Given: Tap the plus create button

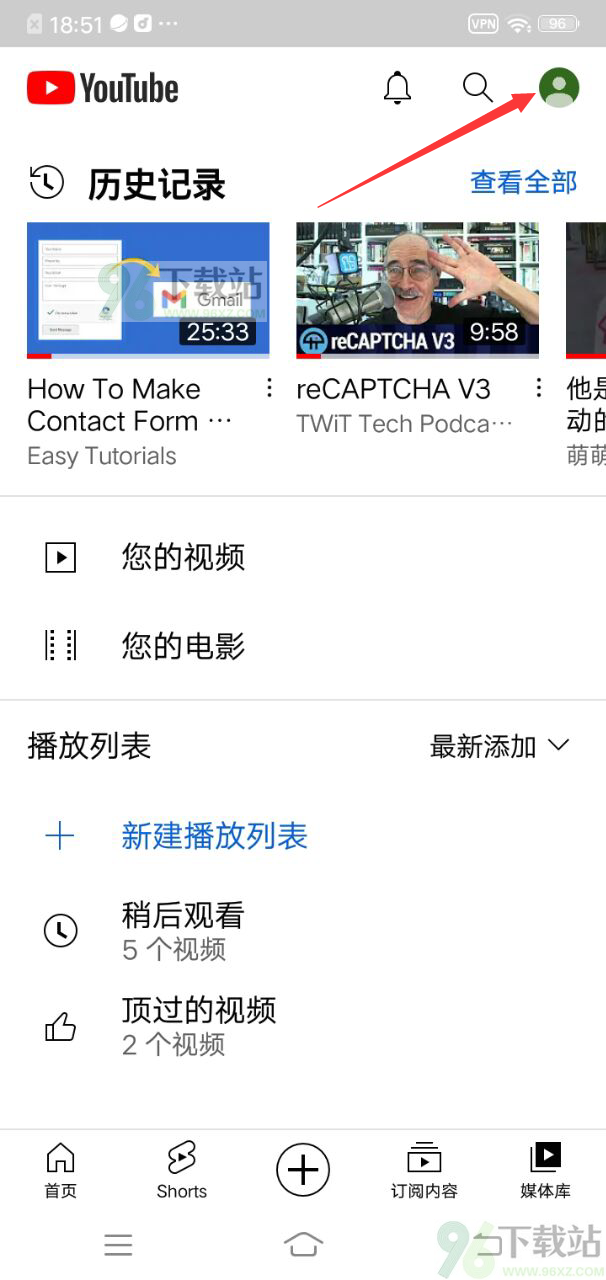Looking at the screenshot, I should [303, 1169].
